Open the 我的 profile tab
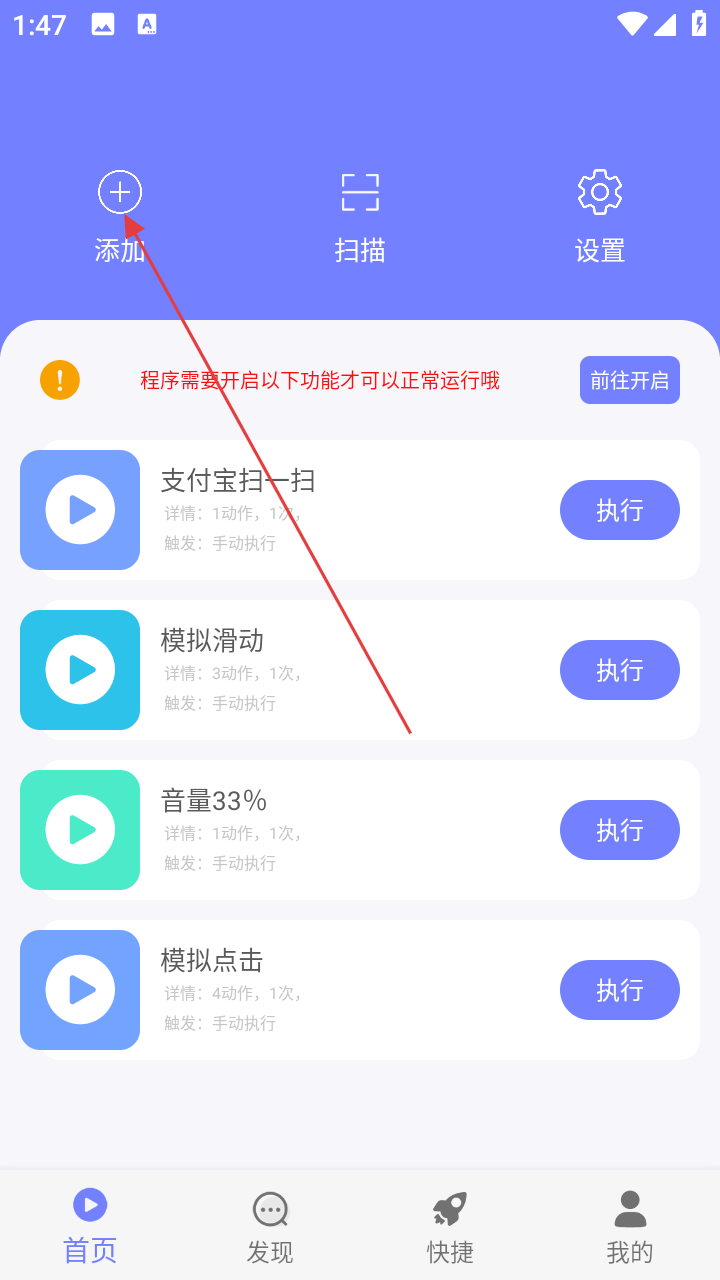The width and height of the screenshot is (720, 1280). [x=630, y=1226]
